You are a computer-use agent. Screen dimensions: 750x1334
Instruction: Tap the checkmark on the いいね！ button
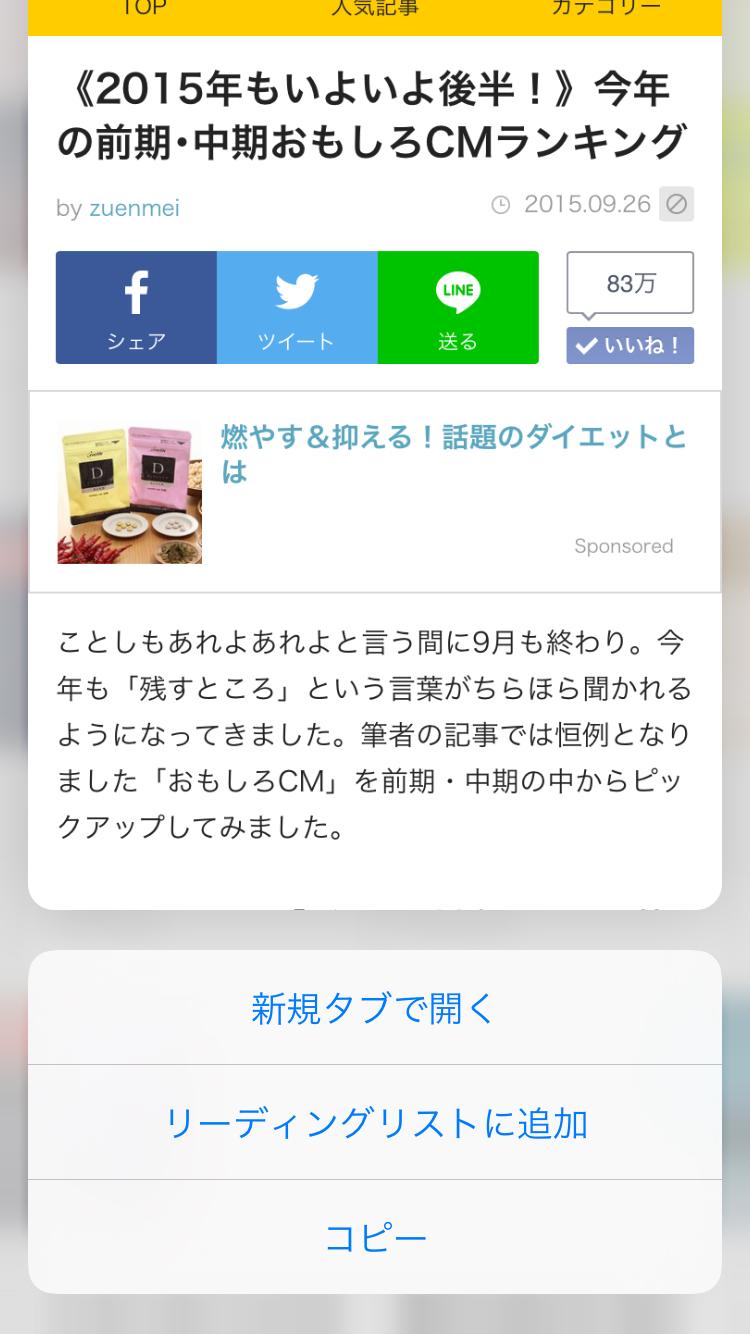[585, 345]
